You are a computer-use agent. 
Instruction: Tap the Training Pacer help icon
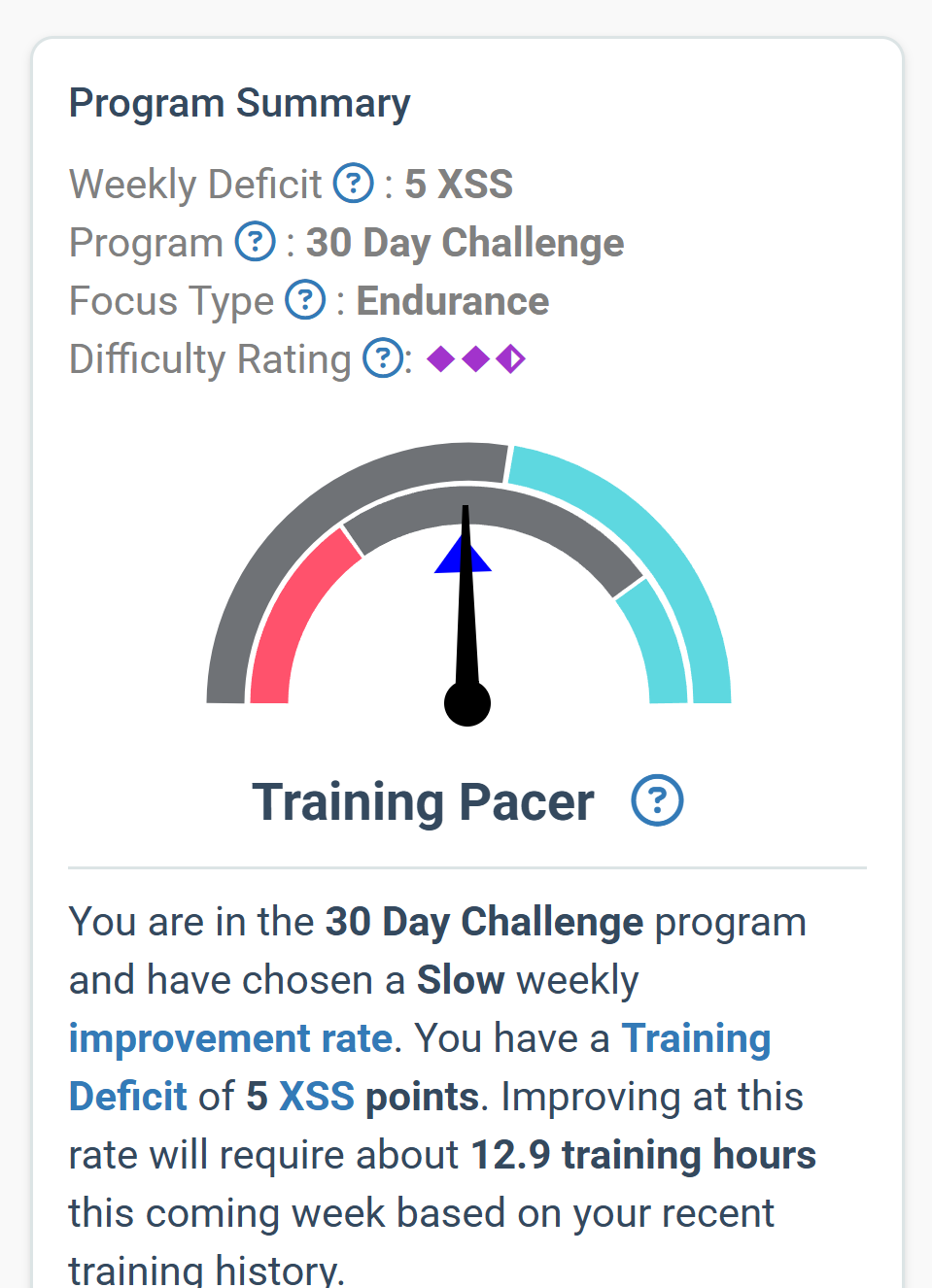pyautogui.click(x=657, y=800)
